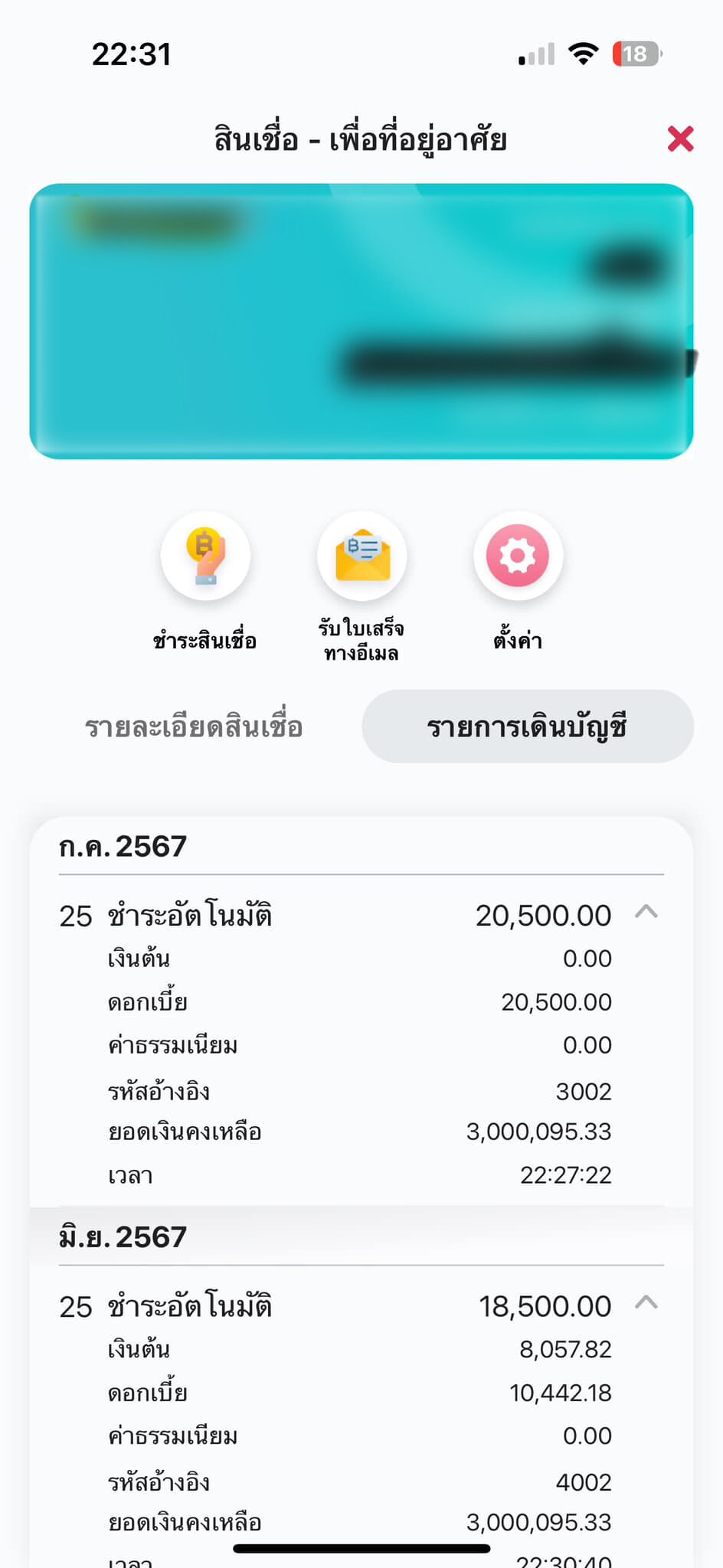The image size is (723, 1568).
Task: Open รับใบเสร็จทางอีเมล email receipt option
Action: coord(361,556)
